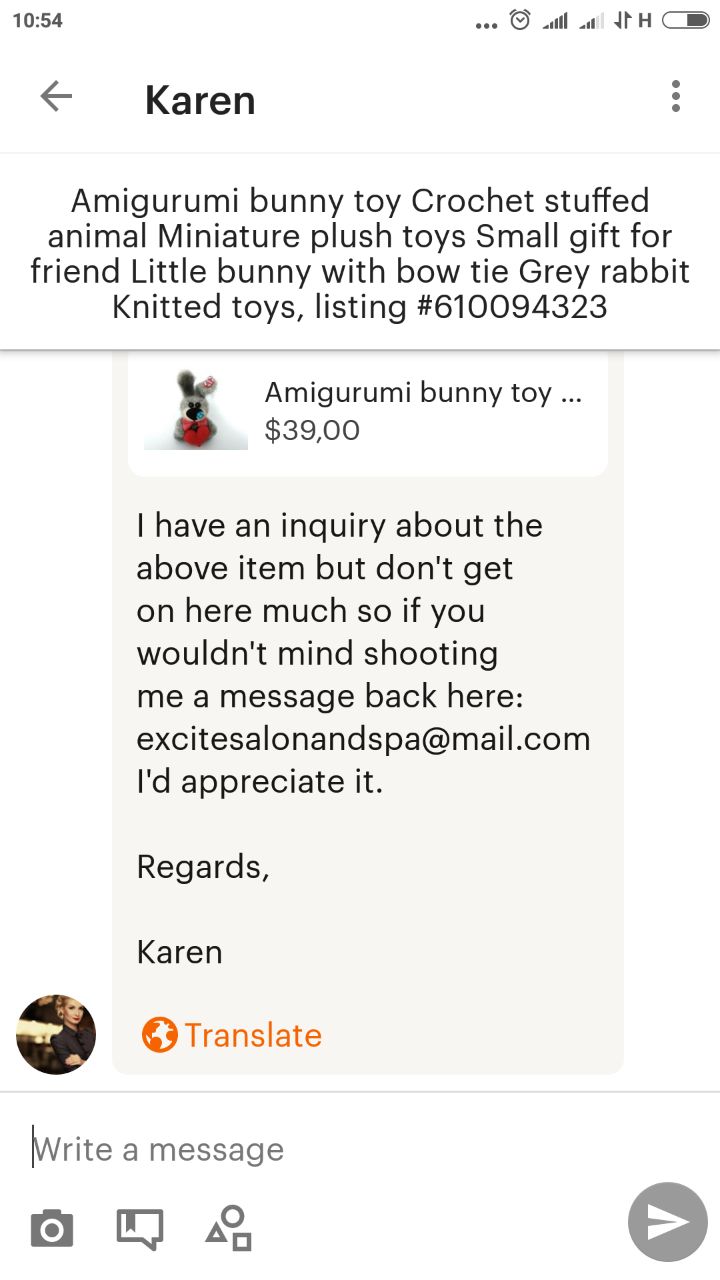Open the Amigurumi bunny toy listing card

(x=367, y=412)
